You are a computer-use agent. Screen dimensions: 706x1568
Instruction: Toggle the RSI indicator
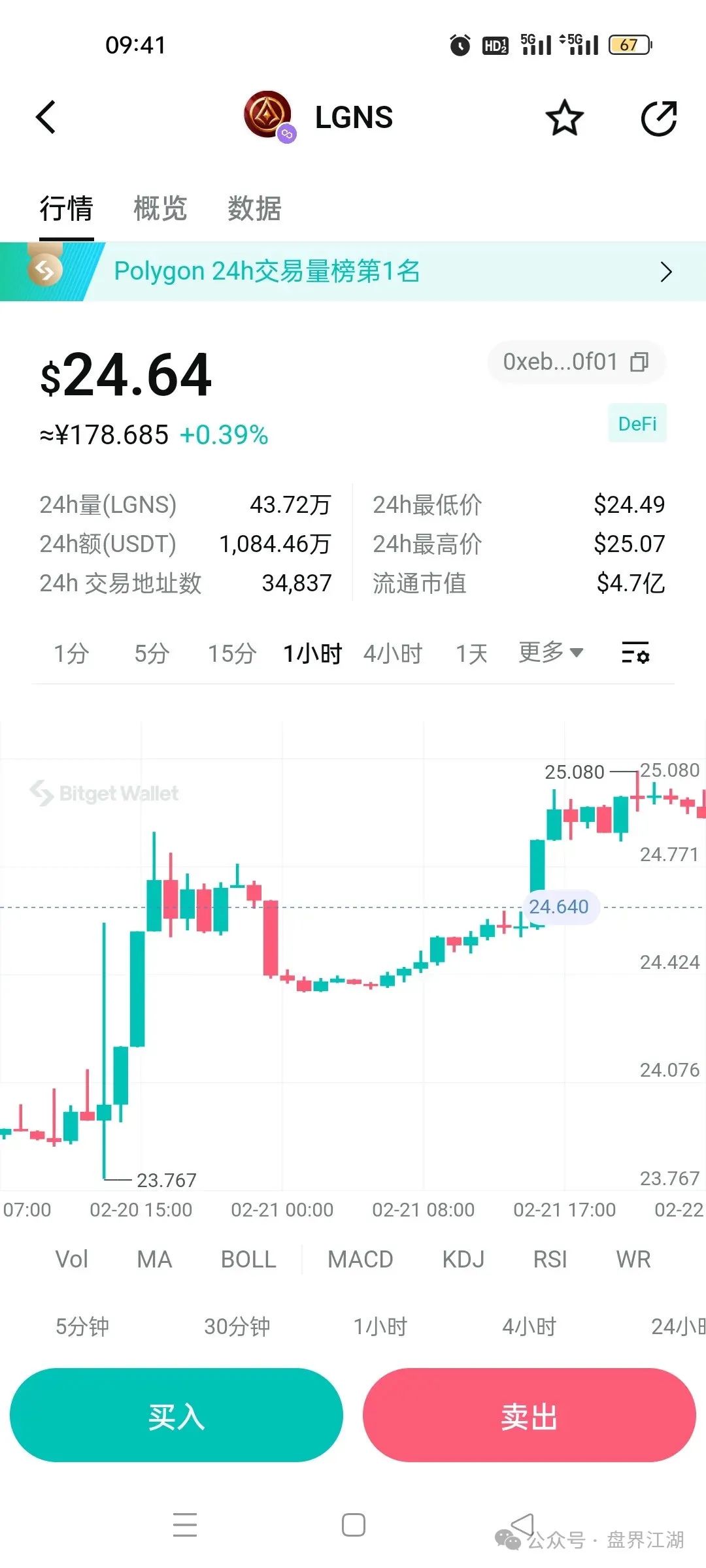pyautogui.click(x=549, y=1259)
